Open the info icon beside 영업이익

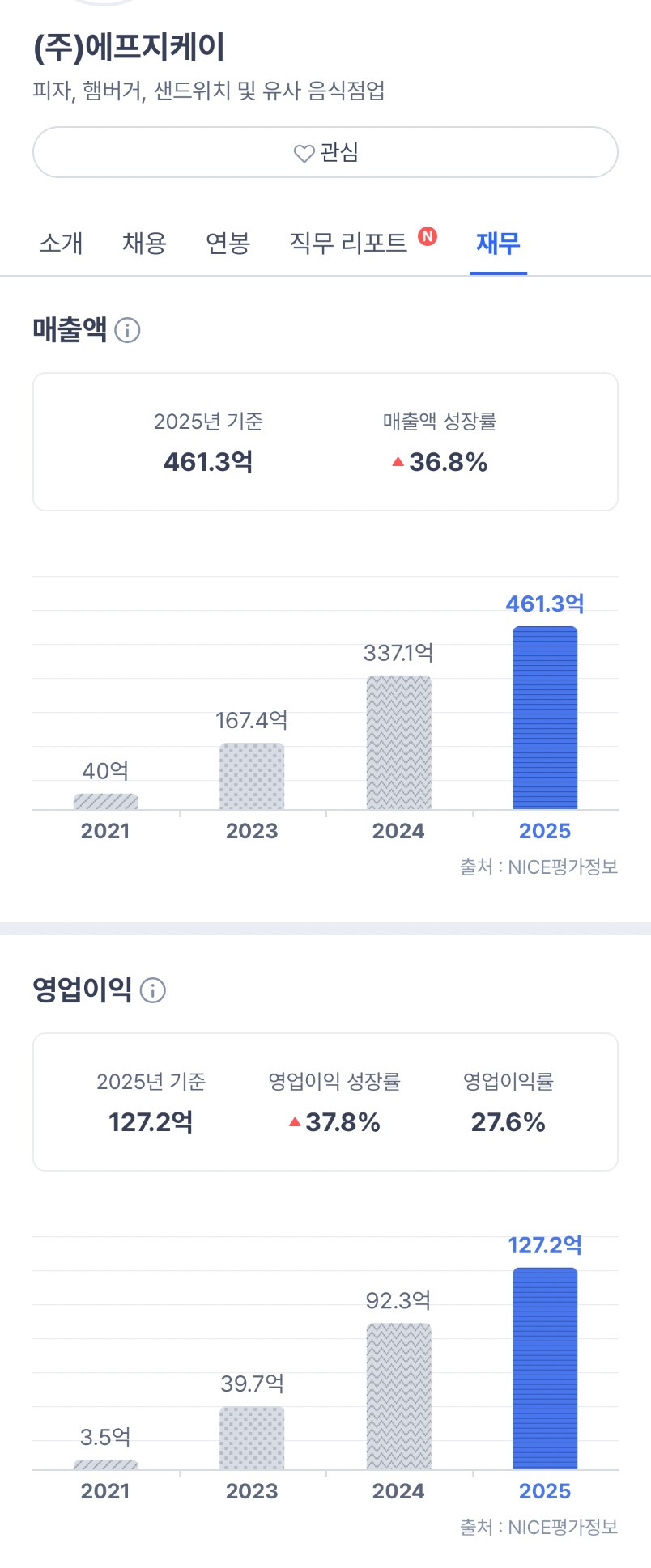[x=153, y=990]
